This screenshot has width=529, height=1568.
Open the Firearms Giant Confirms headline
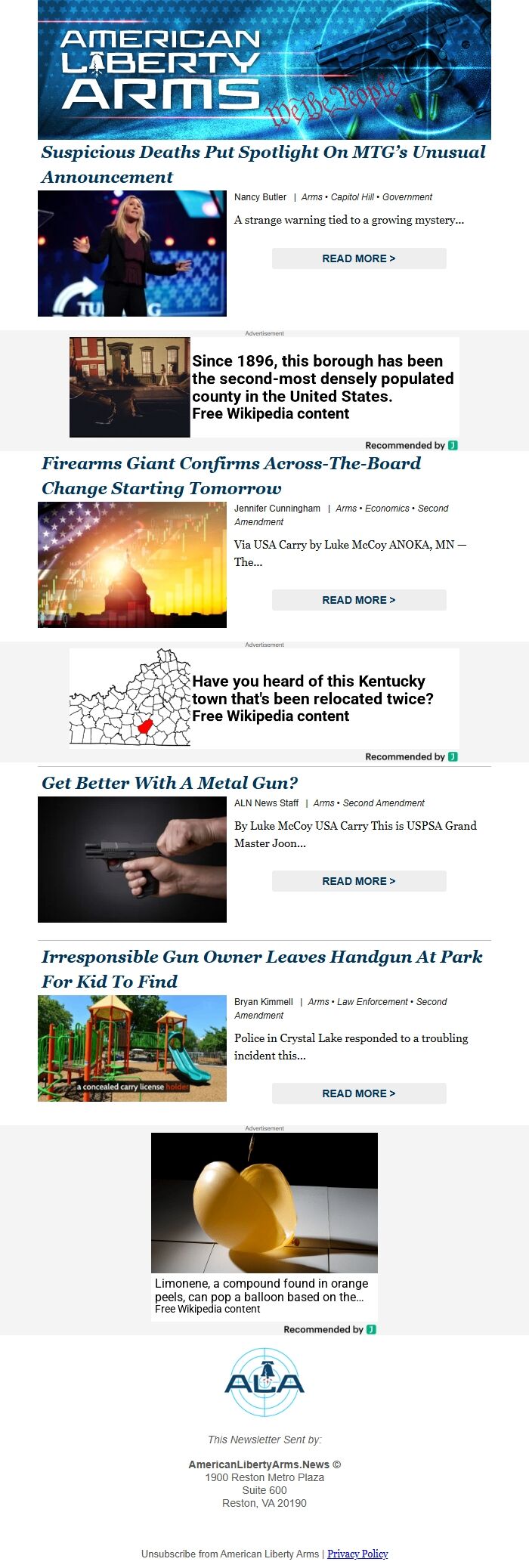(x=231, y=475)
